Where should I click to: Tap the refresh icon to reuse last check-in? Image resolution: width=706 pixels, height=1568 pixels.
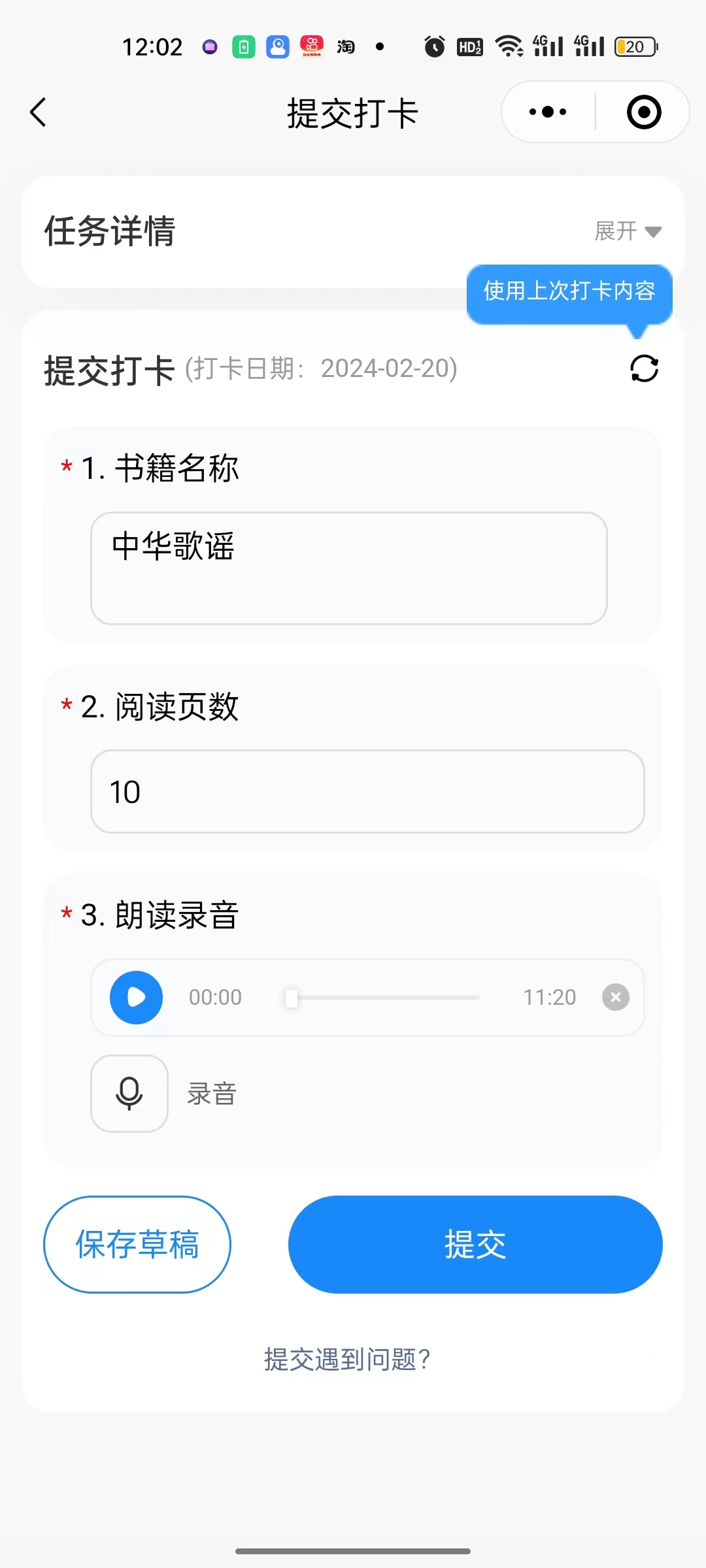[x=643, y=370]
